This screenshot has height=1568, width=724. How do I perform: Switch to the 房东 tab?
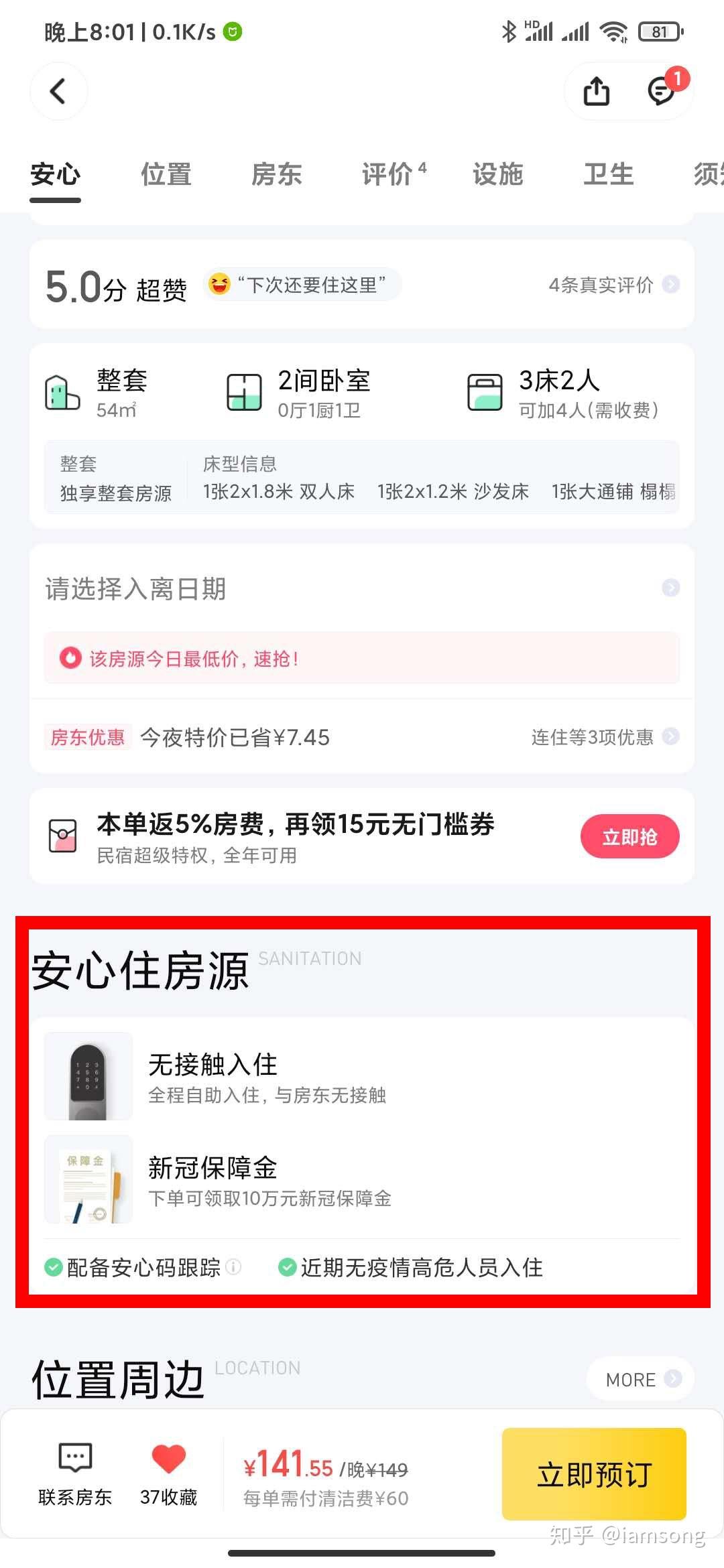click(x=276, y=174)
